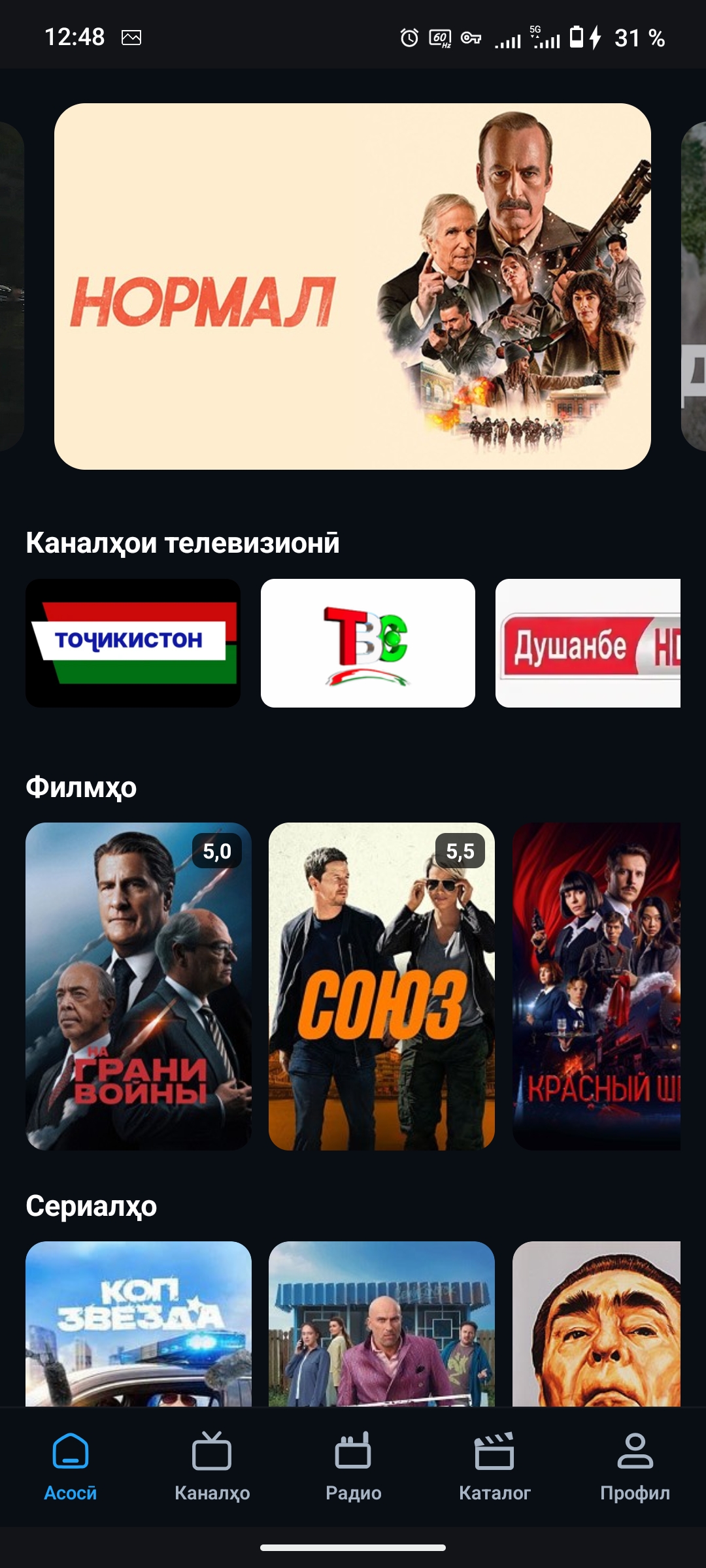Open the film На грани войны
The width and height of the screenshot is (706, 1568).
pos(139,987)
